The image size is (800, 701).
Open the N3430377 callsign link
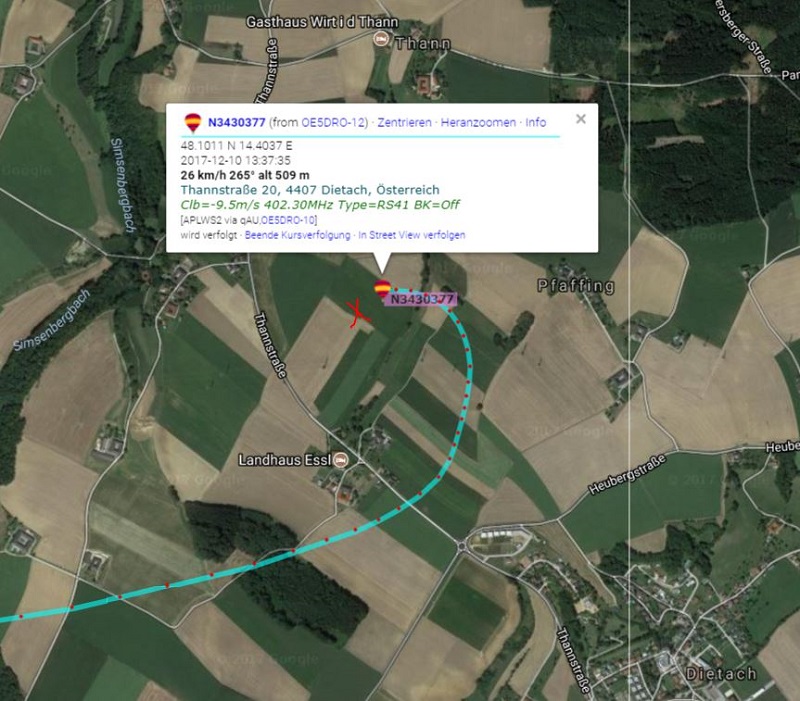pos(235,122)
